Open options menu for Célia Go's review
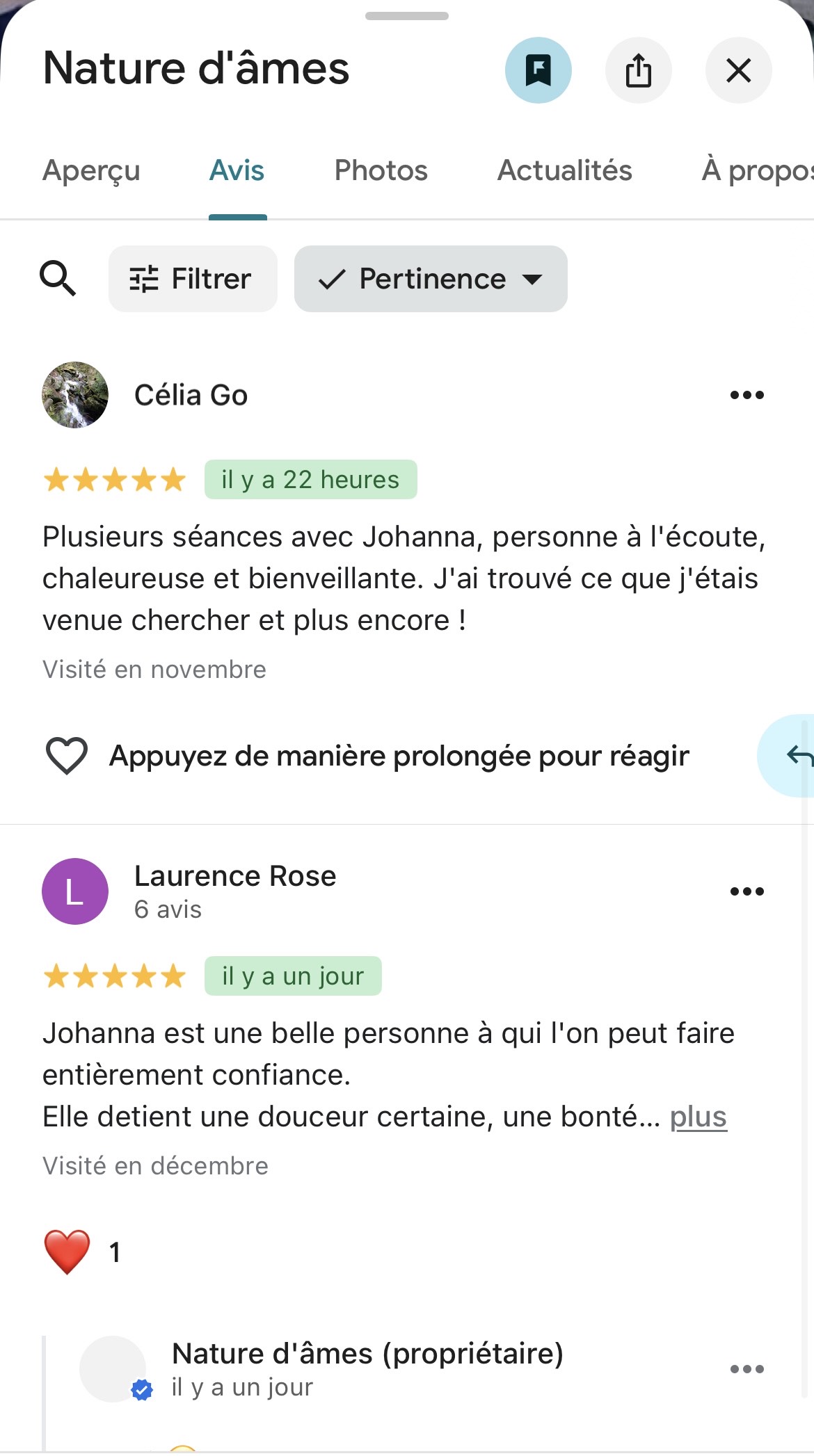This screenshot has width=814, height=1456. (x=747, y=395)
